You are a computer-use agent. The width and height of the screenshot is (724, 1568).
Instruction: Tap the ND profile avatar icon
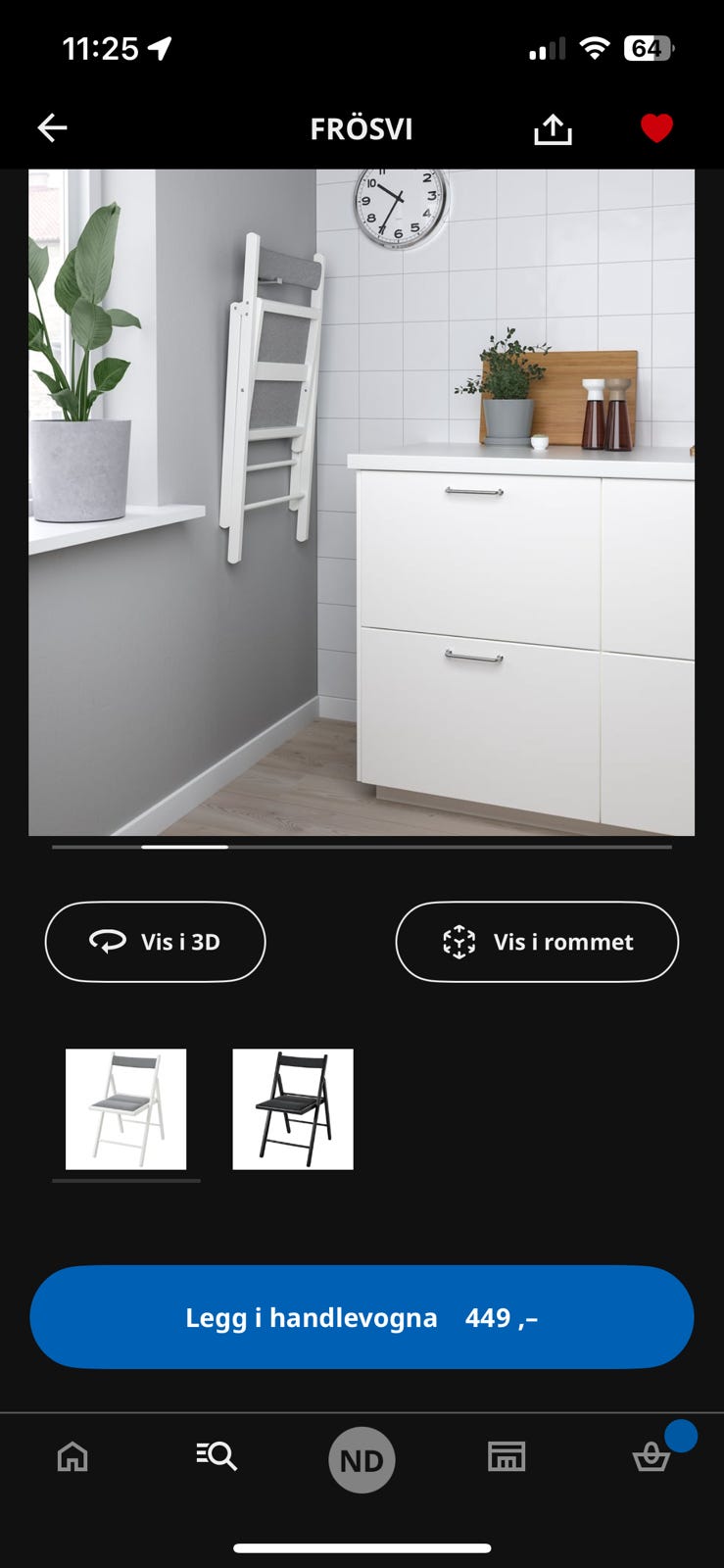(x=362, y=1458)
